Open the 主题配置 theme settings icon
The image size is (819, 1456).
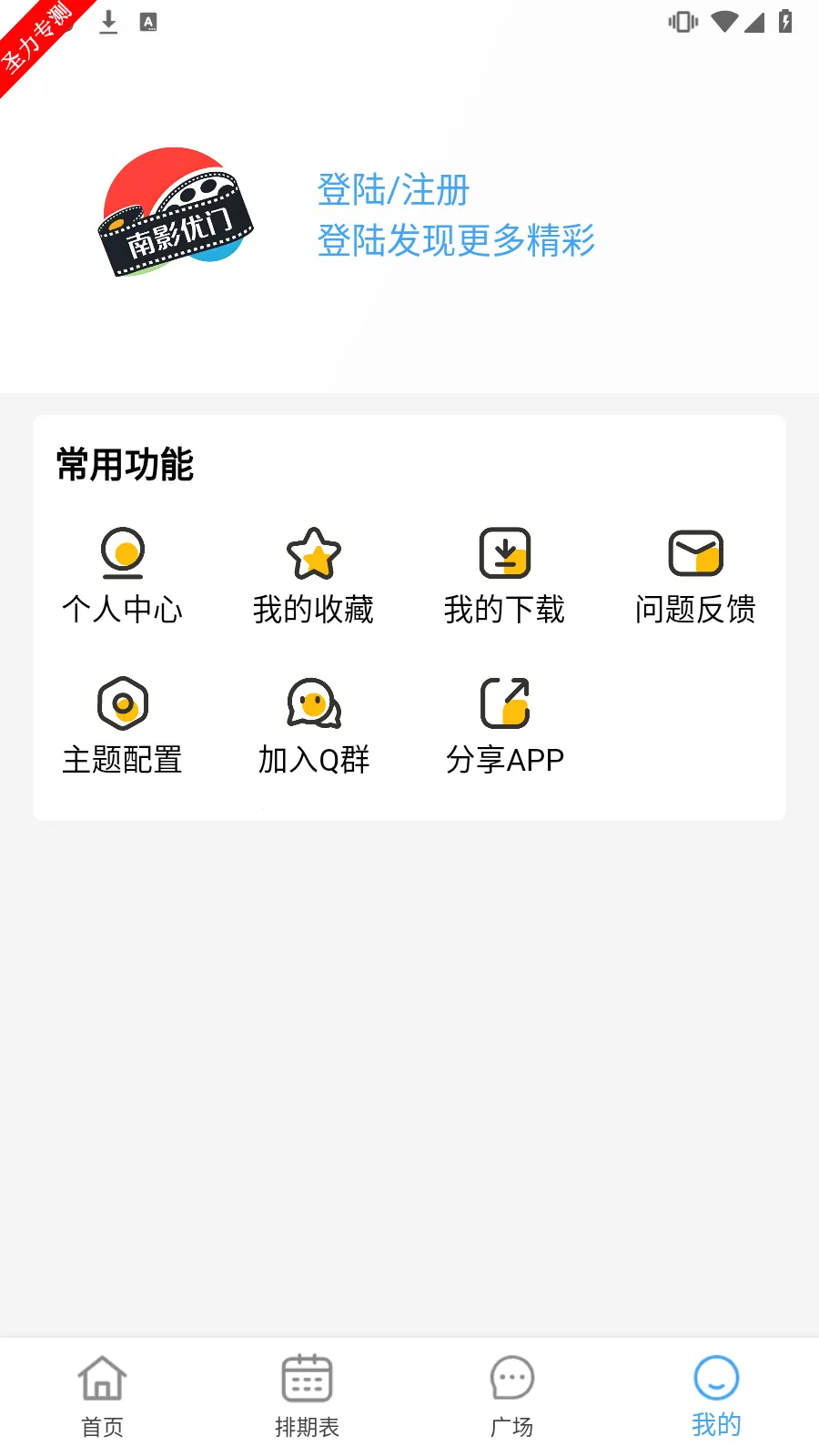tap(122, 703)
